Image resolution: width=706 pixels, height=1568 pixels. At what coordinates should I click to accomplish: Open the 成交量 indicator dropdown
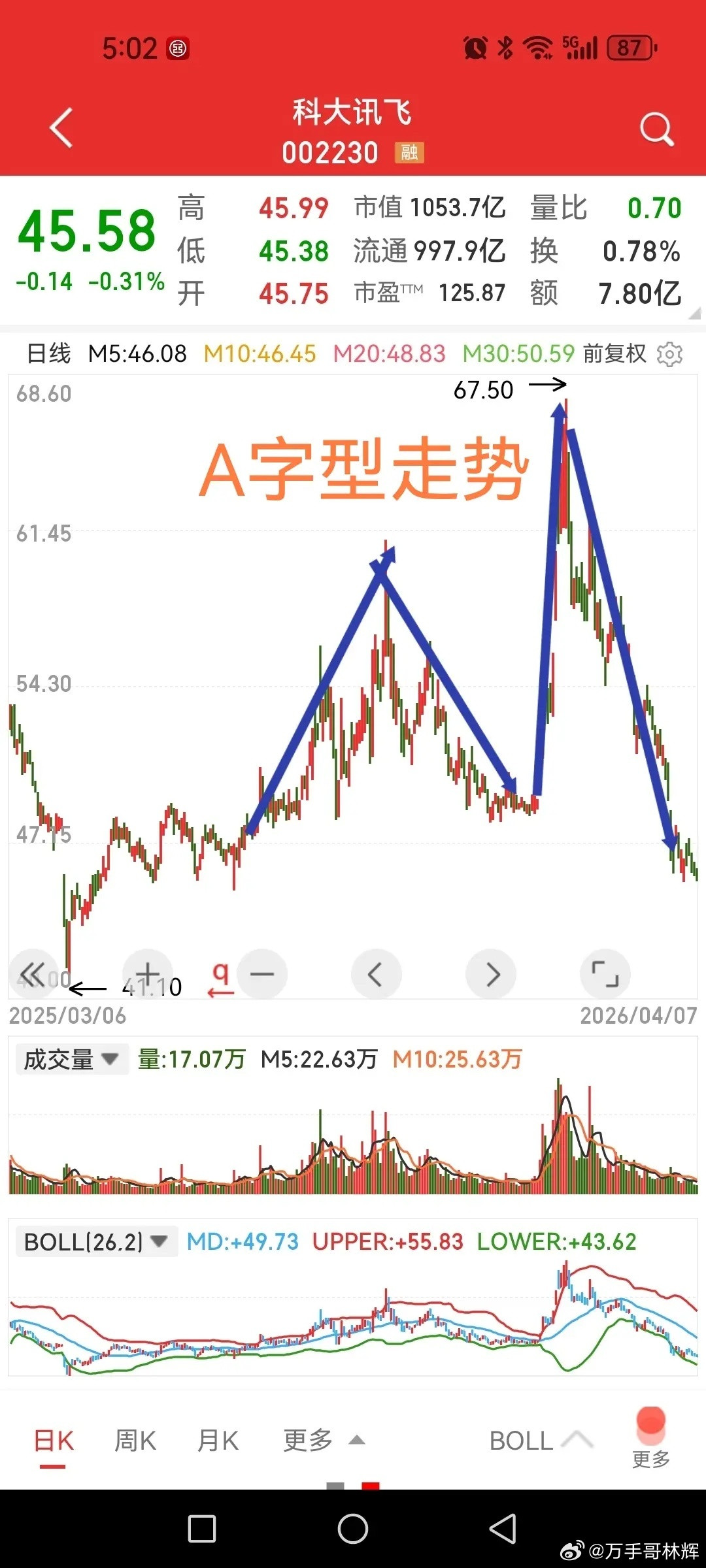(x=72, y=1058)
